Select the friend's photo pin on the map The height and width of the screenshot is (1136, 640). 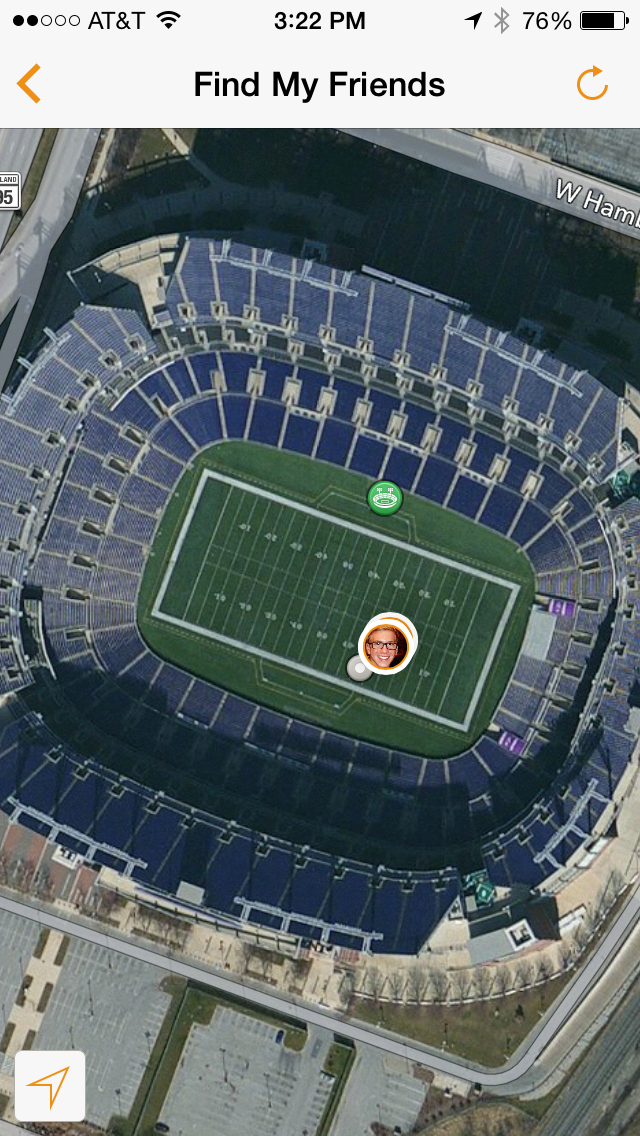[386, 645]
